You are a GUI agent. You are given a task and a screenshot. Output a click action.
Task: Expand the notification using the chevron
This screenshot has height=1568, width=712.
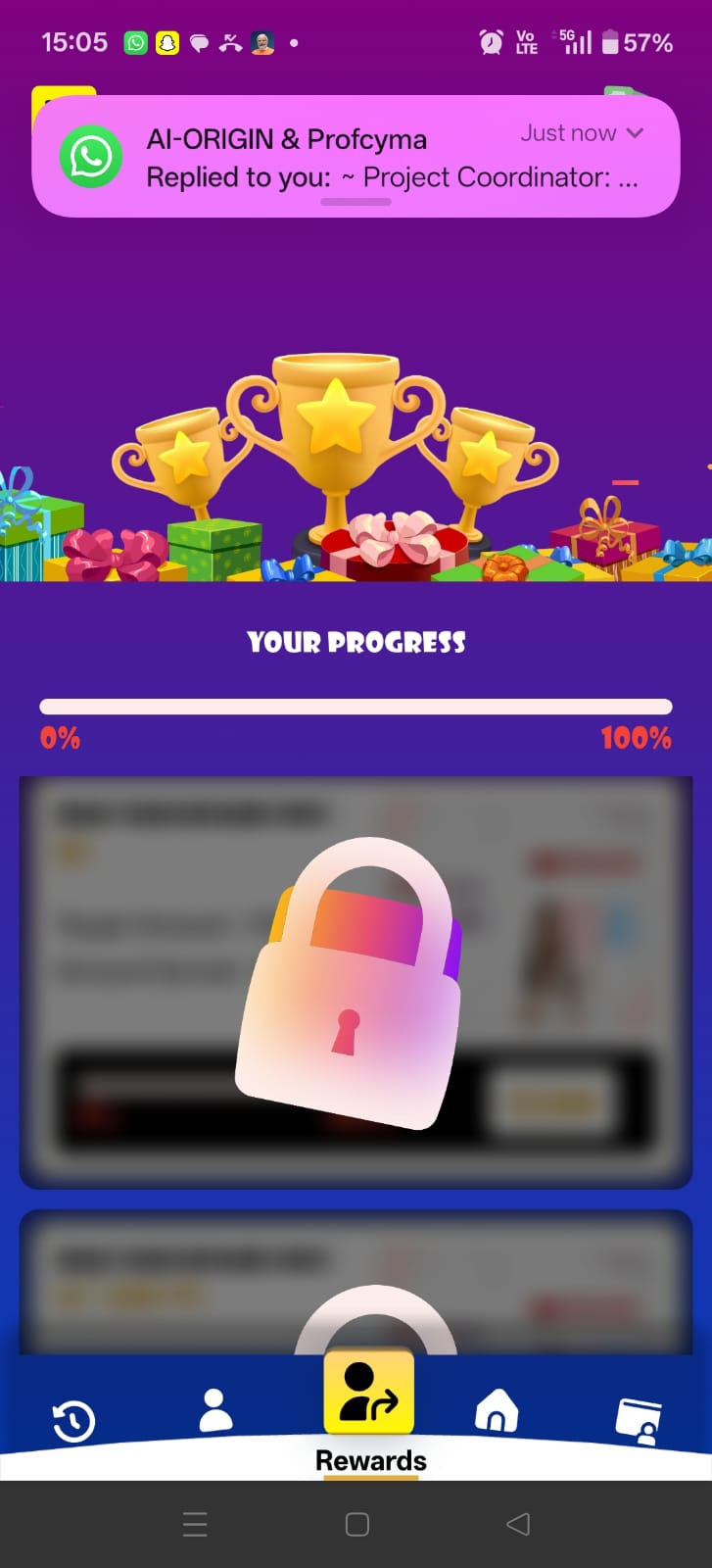point(635,133)
